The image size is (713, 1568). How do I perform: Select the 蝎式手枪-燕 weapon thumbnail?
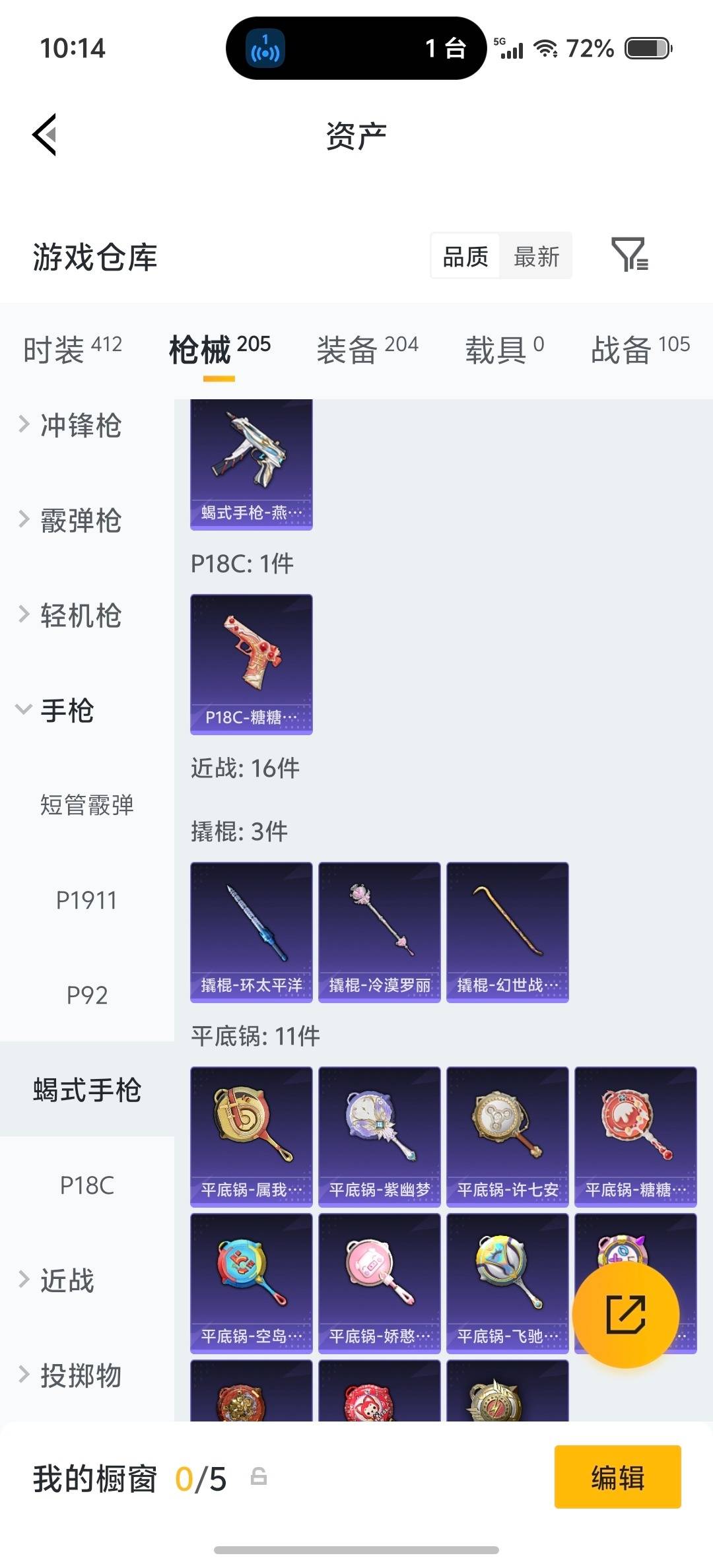(x=251, y=462)
